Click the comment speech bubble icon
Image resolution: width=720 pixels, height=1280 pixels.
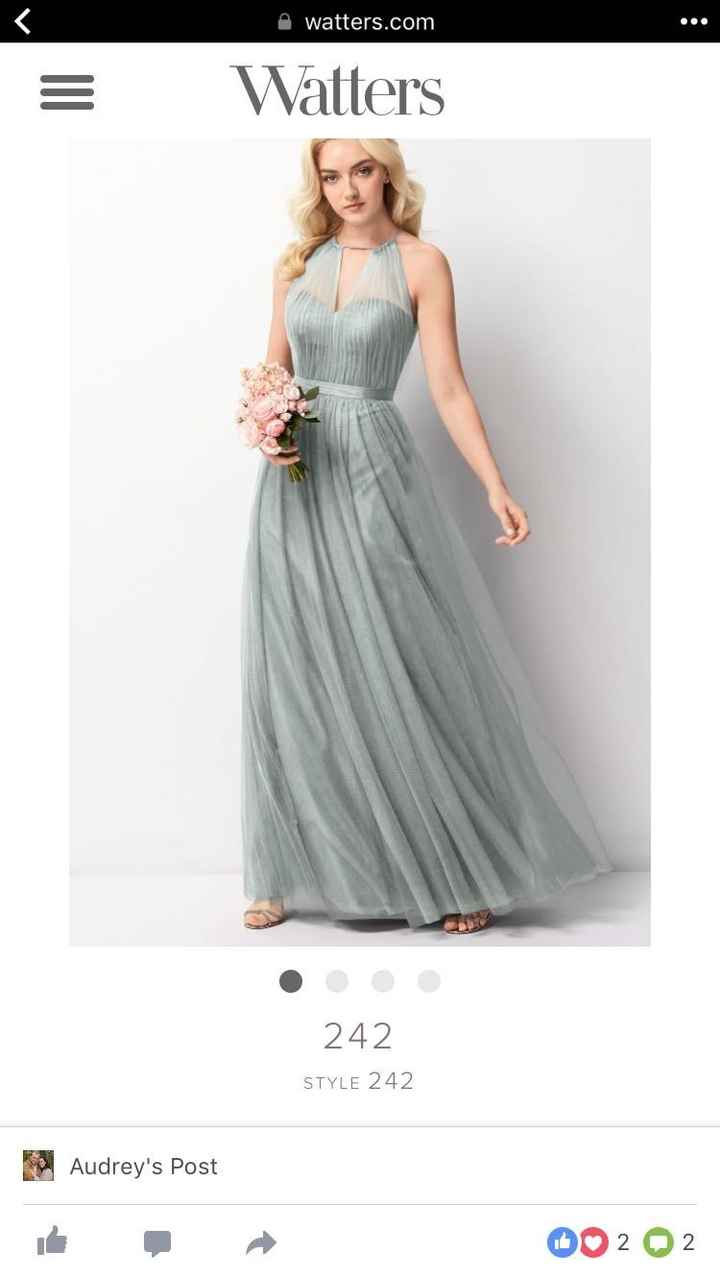[156, 1243]
